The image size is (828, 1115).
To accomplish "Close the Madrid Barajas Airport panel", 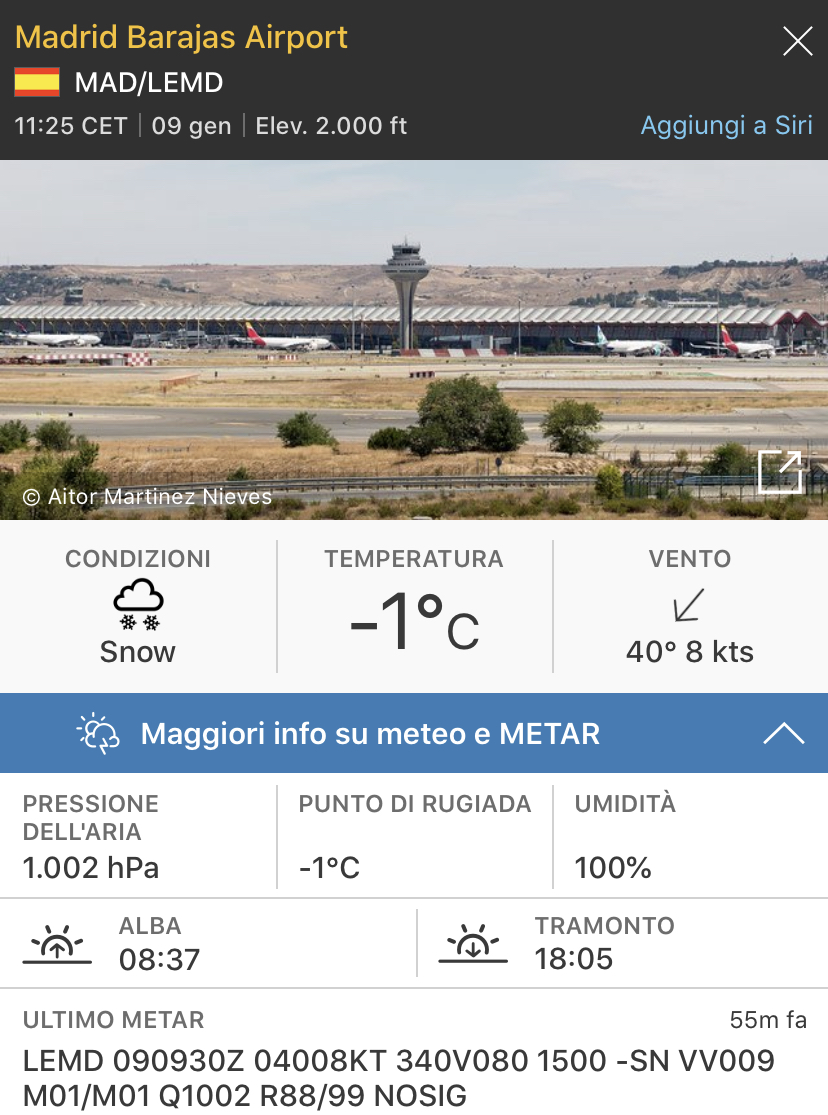I will point(797,41).
